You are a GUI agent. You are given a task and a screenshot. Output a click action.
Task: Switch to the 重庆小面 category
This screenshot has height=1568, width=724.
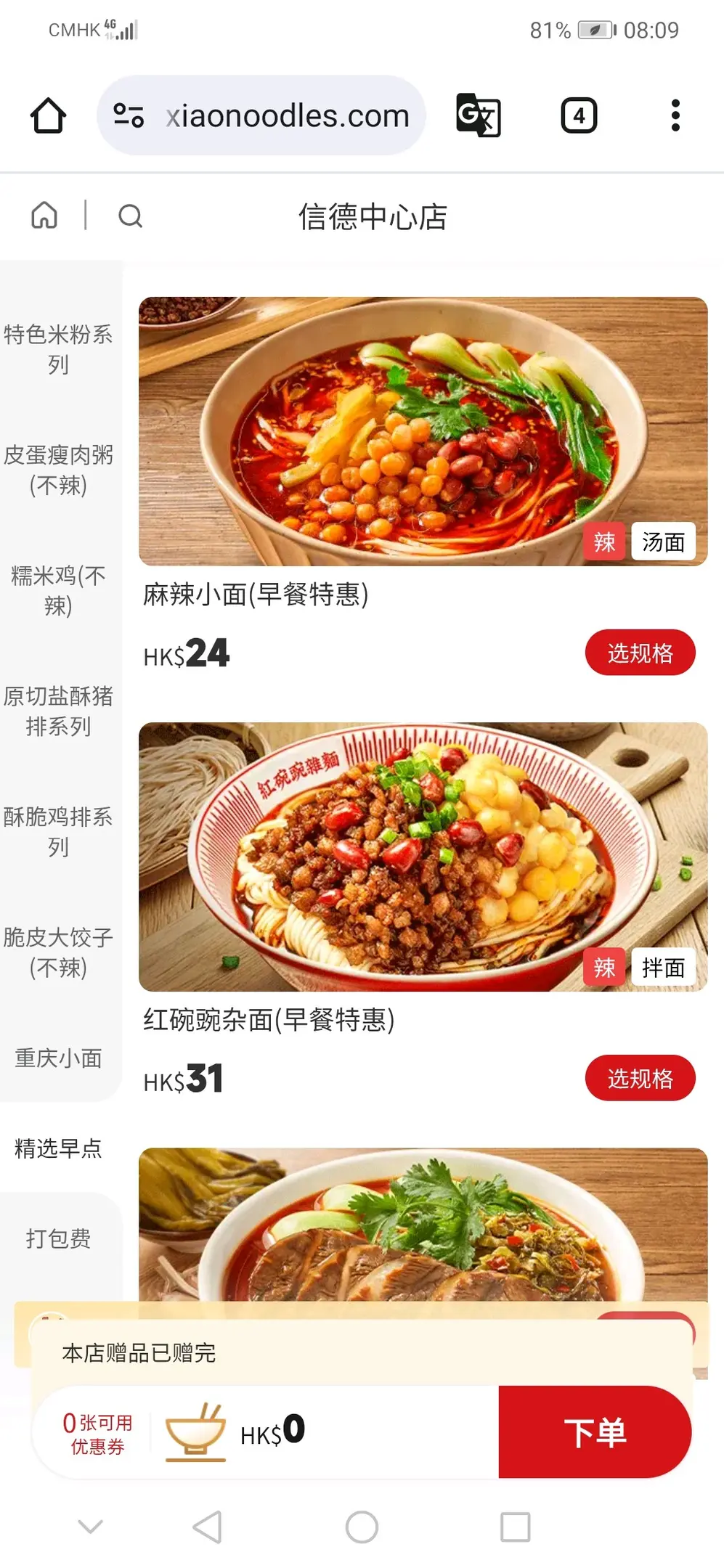coord(58,1058)
